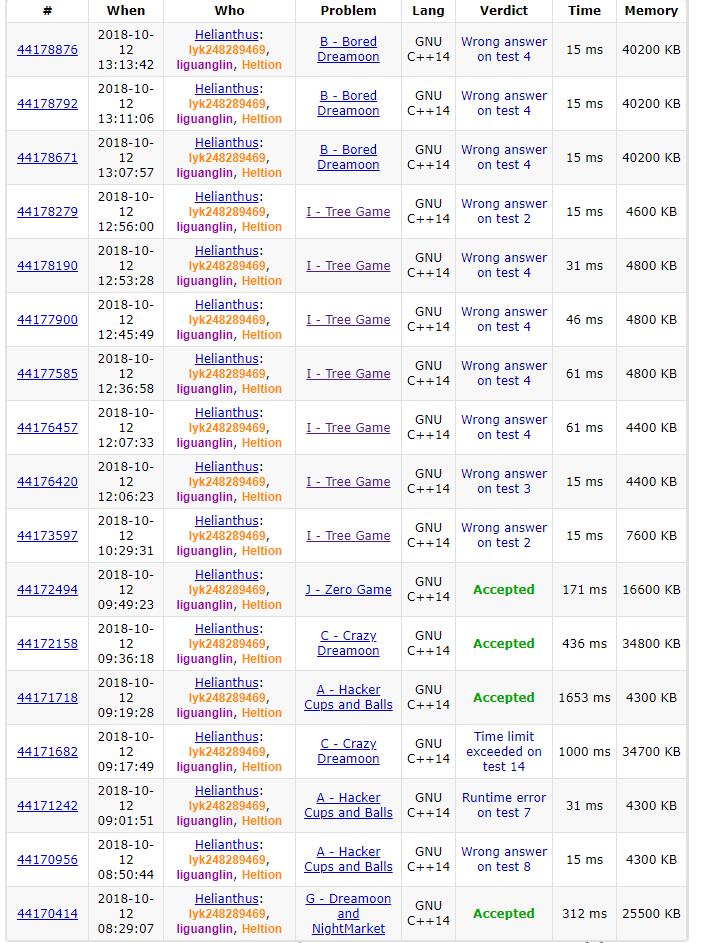Open submission 44172494
The image size is (701, 943).
47,590
